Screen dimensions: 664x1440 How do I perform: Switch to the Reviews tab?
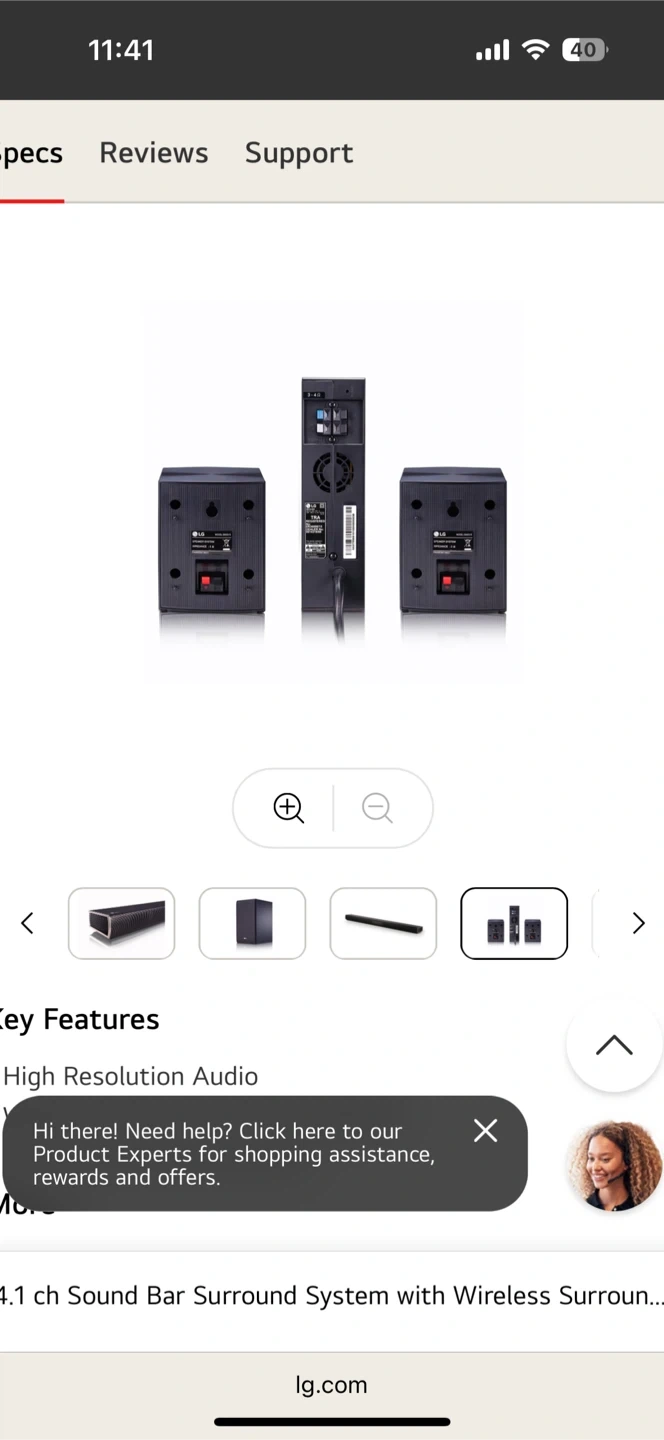[x=154, y=153]
